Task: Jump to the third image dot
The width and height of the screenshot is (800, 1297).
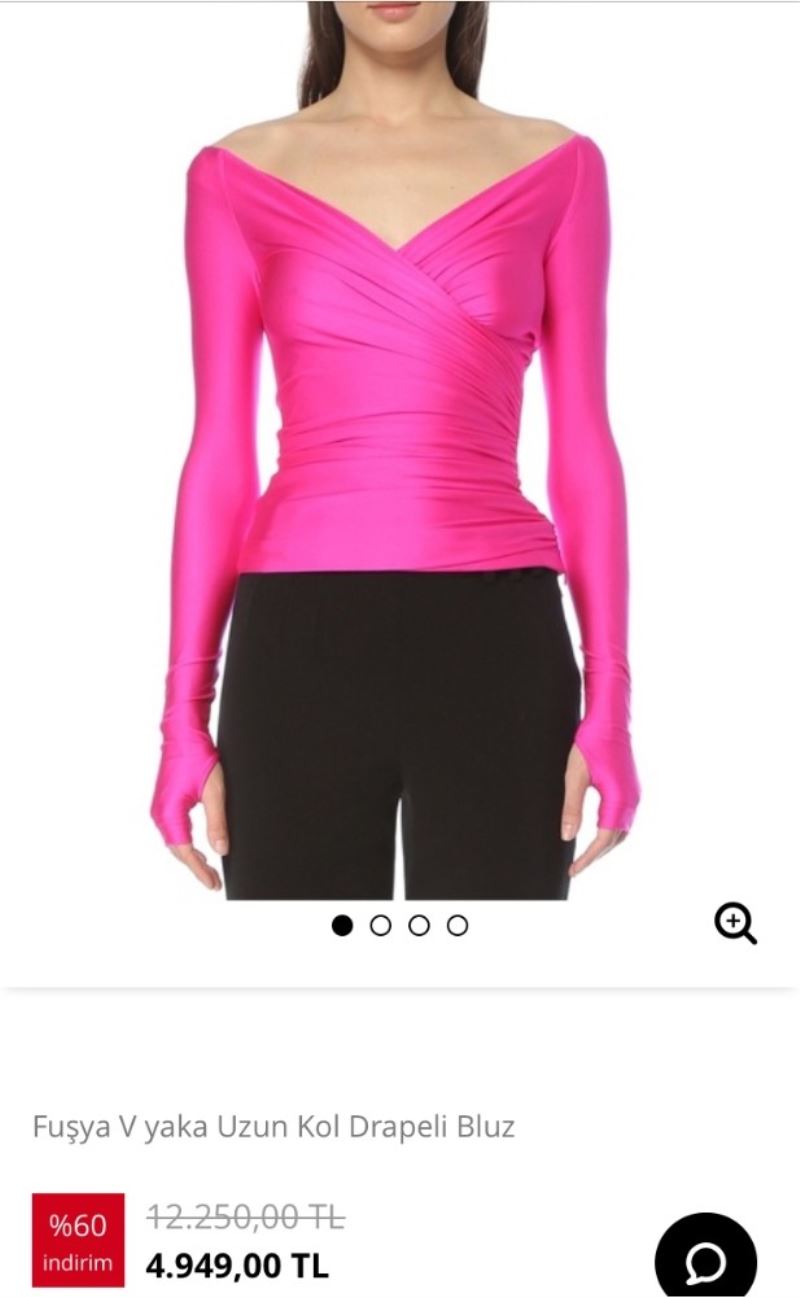Action: pyautogui.click(x=419, y=926)
